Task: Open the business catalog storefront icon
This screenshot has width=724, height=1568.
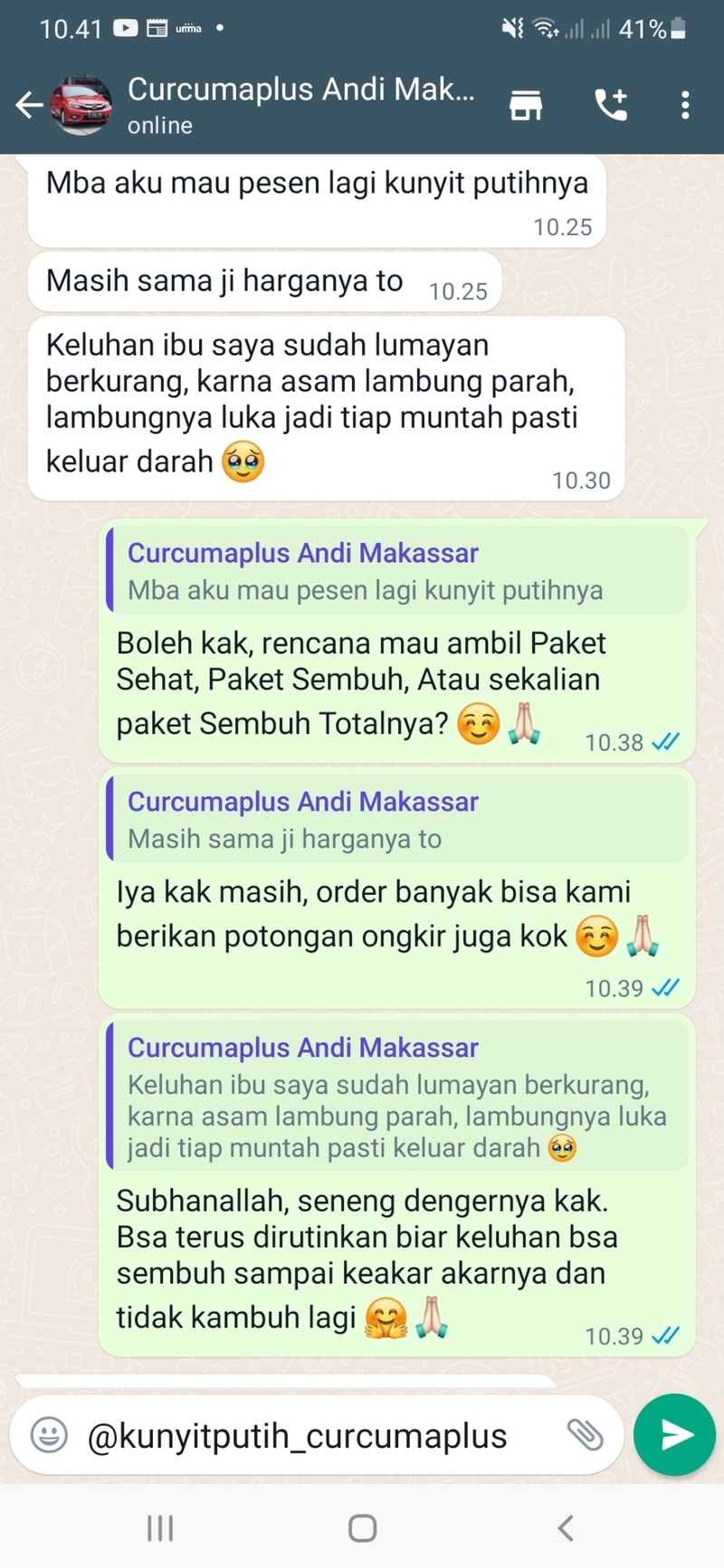Action: point(526,106)
